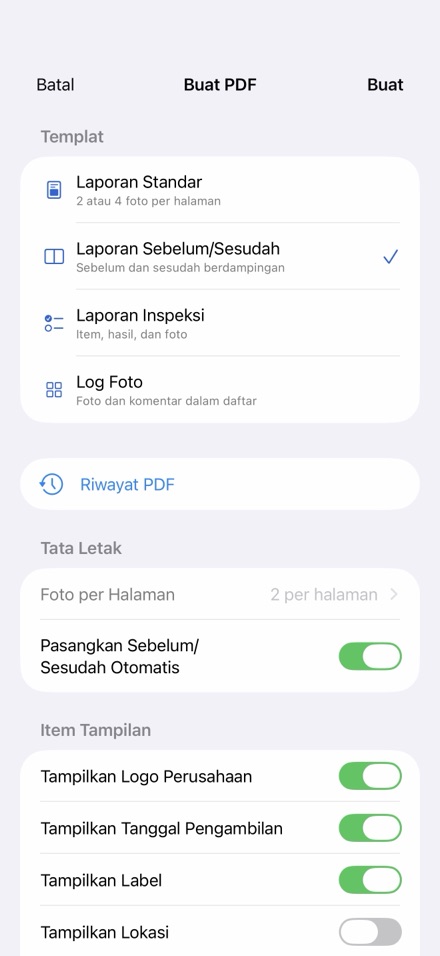Choose the Laporan Sebelum/Sesudah template
Screen dimensions: 440x956
coord(220,257)
